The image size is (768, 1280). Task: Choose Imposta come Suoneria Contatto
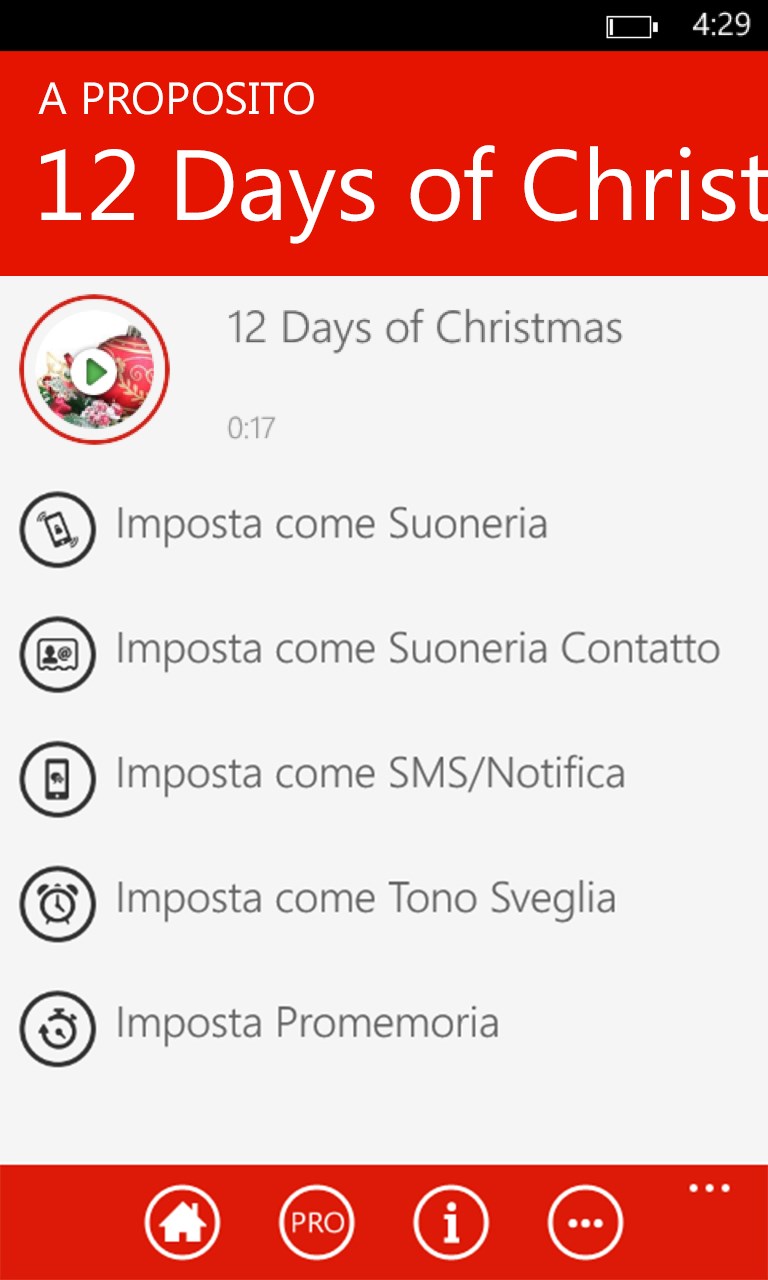coord(417,650)
